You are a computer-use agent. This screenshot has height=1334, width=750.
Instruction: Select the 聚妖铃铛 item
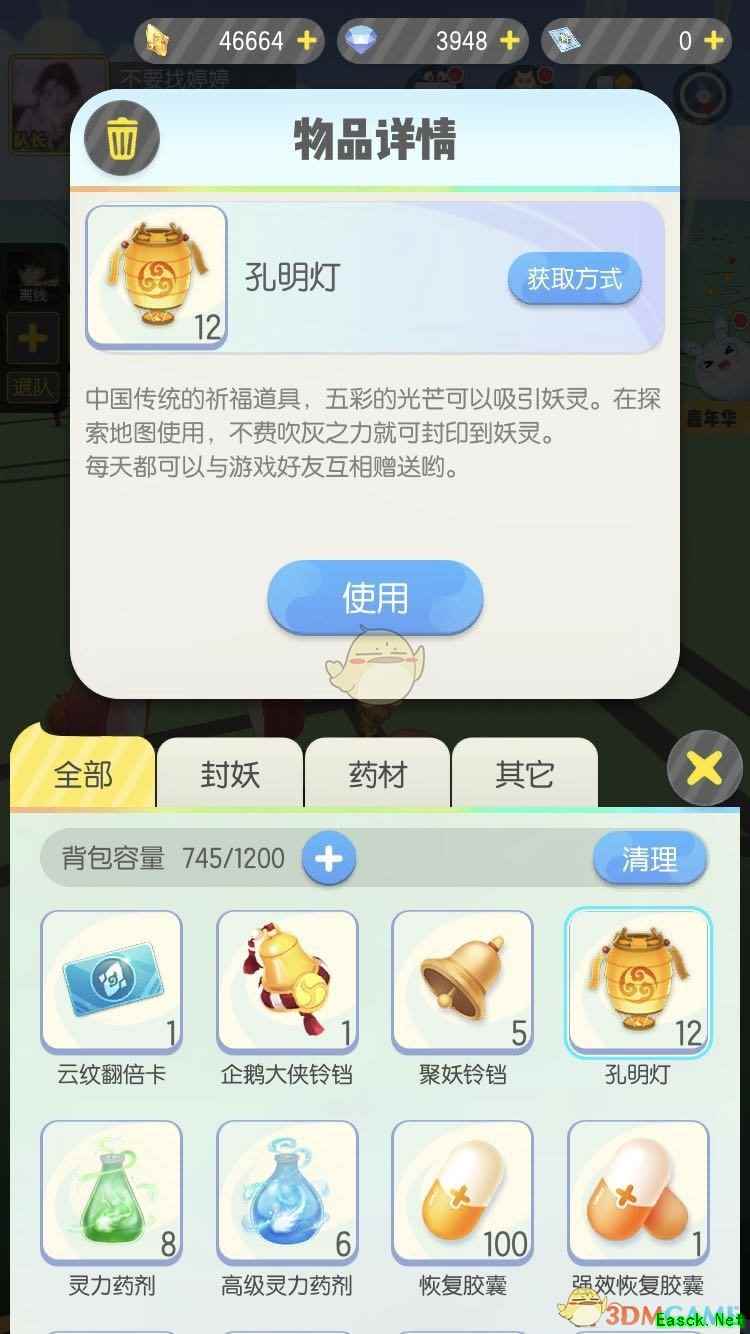click(x=462, y=982)
